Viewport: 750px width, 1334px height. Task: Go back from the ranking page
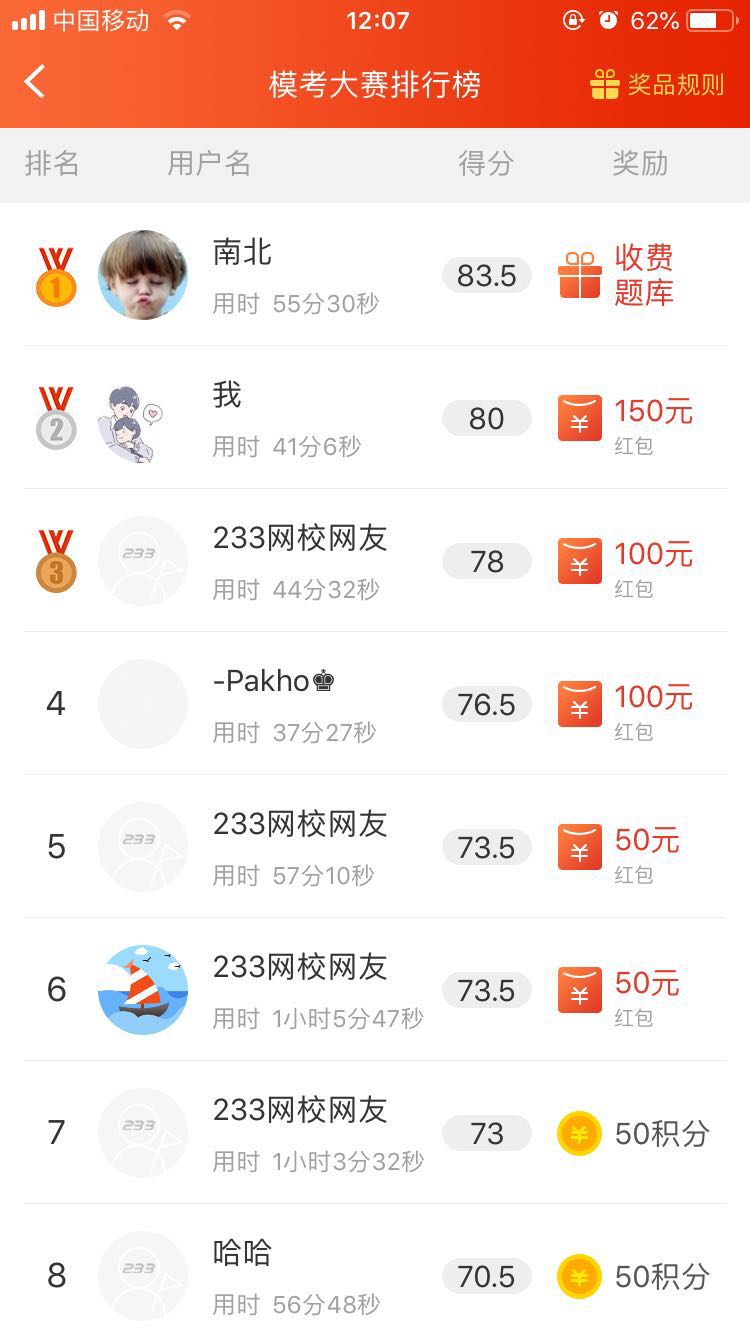[35, 82]
